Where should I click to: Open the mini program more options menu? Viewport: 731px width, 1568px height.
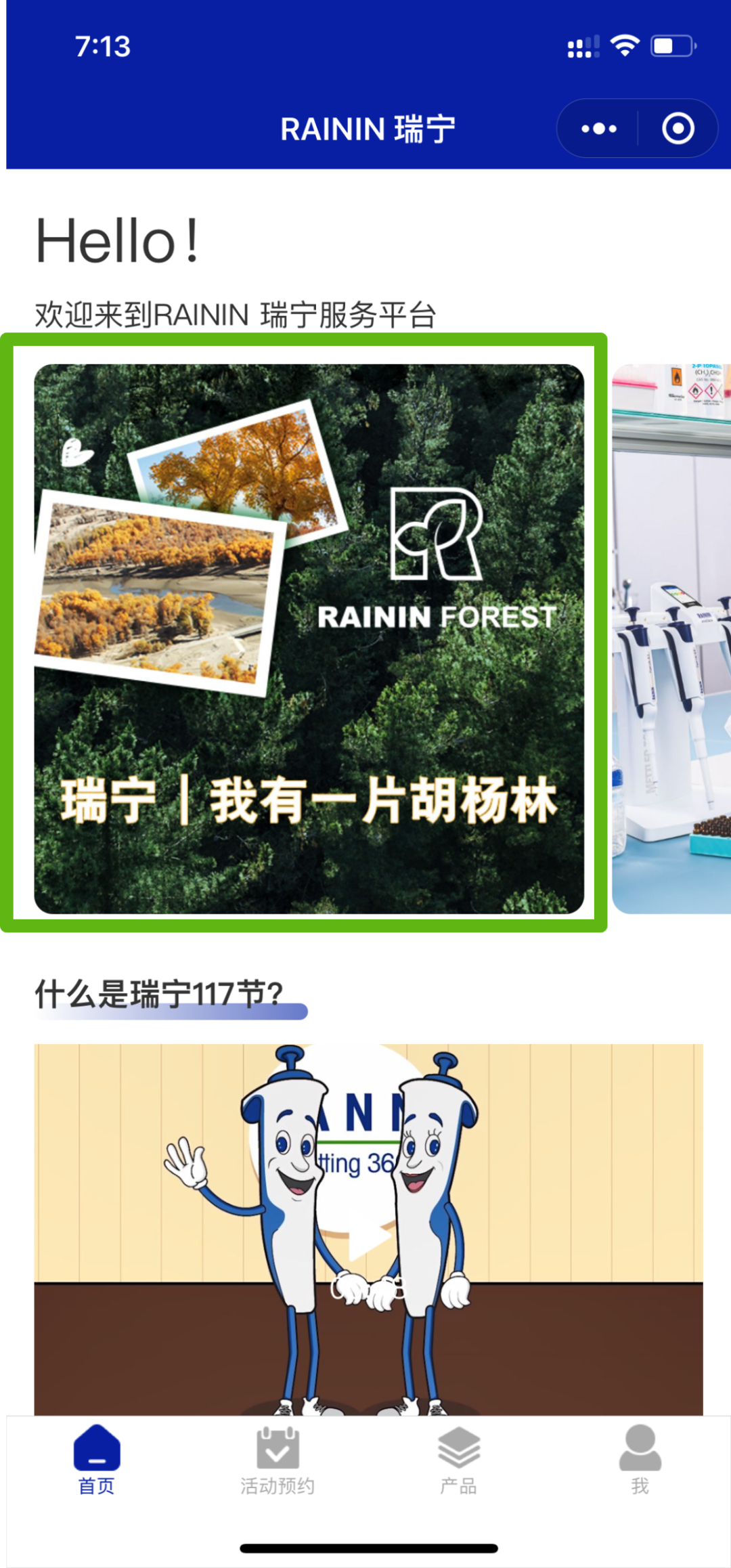point(598,129)
